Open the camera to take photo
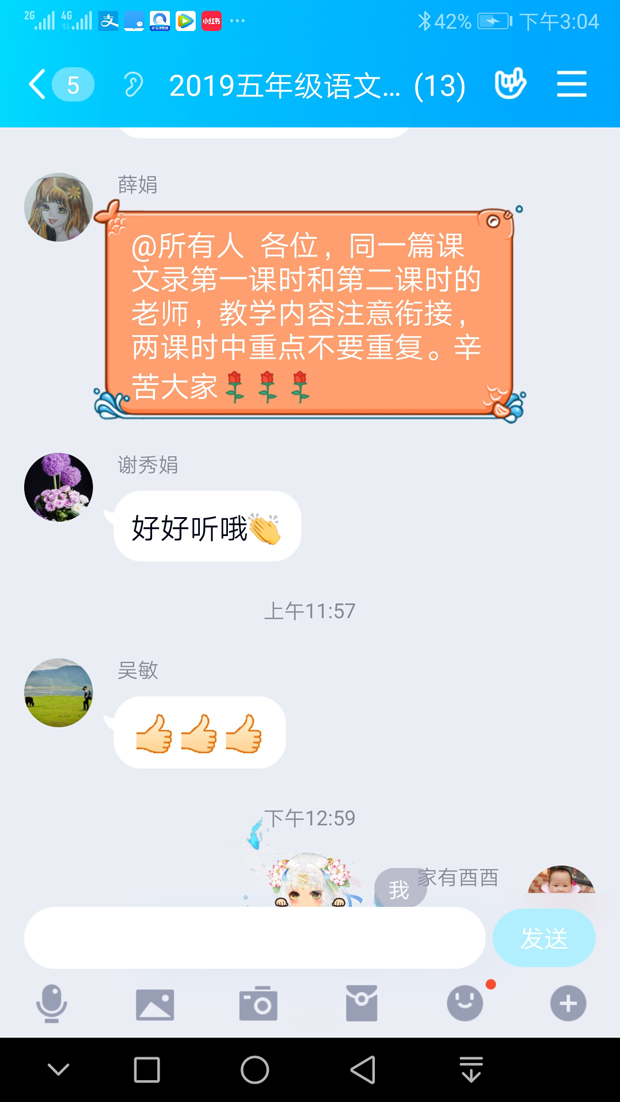Viewport: 620px width, 1102px height. [x=258, y=1003]
